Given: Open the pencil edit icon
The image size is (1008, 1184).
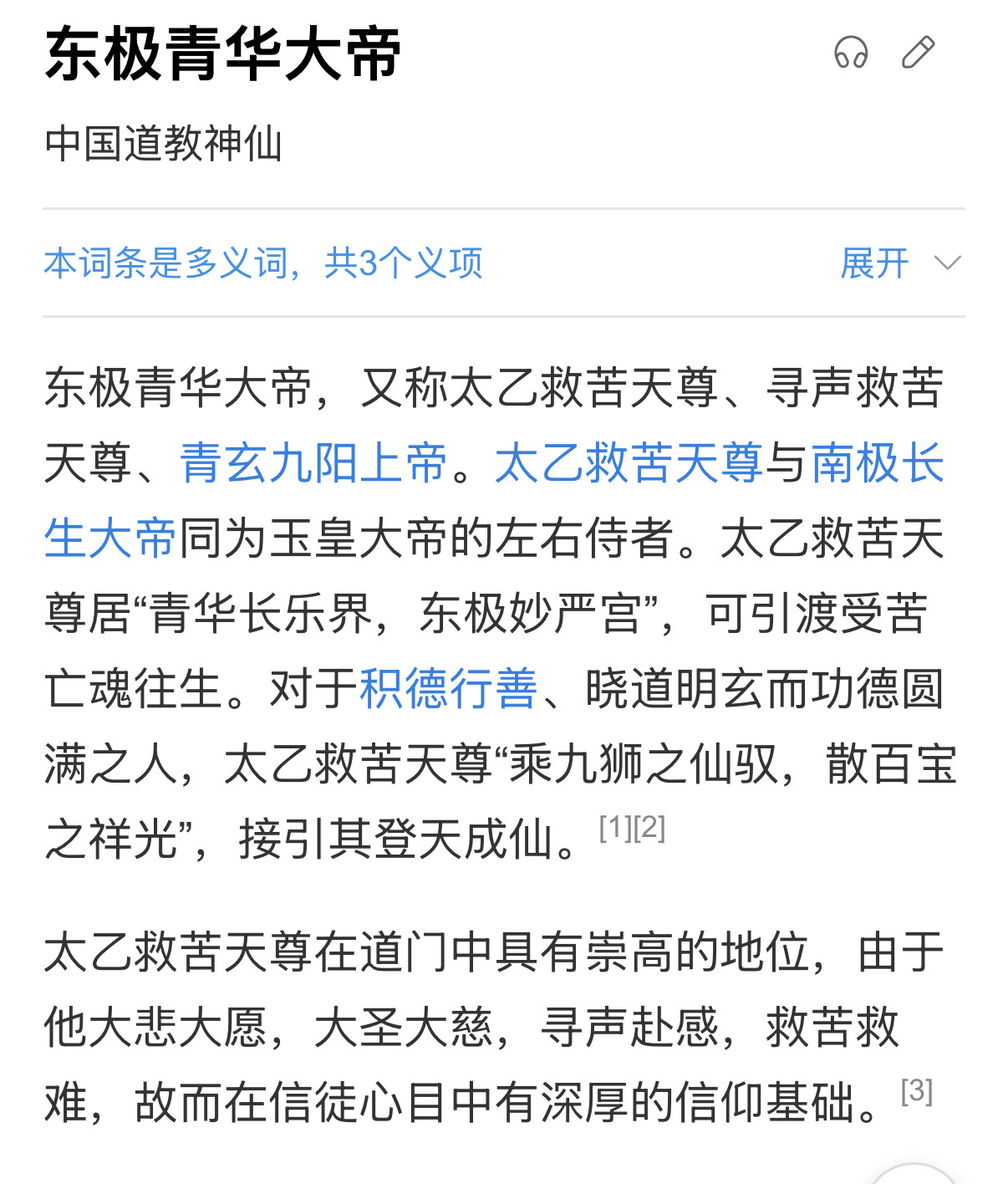Looking at the screenshot, I should tap(918, 53).
